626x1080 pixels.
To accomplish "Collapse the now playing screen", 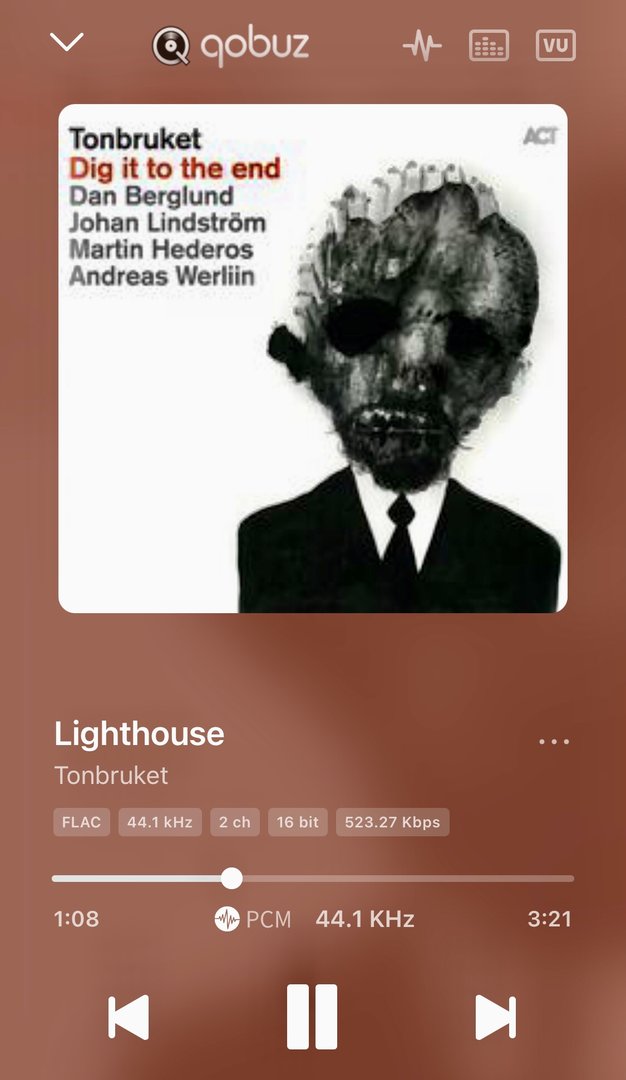I will (x=66, y=43).
